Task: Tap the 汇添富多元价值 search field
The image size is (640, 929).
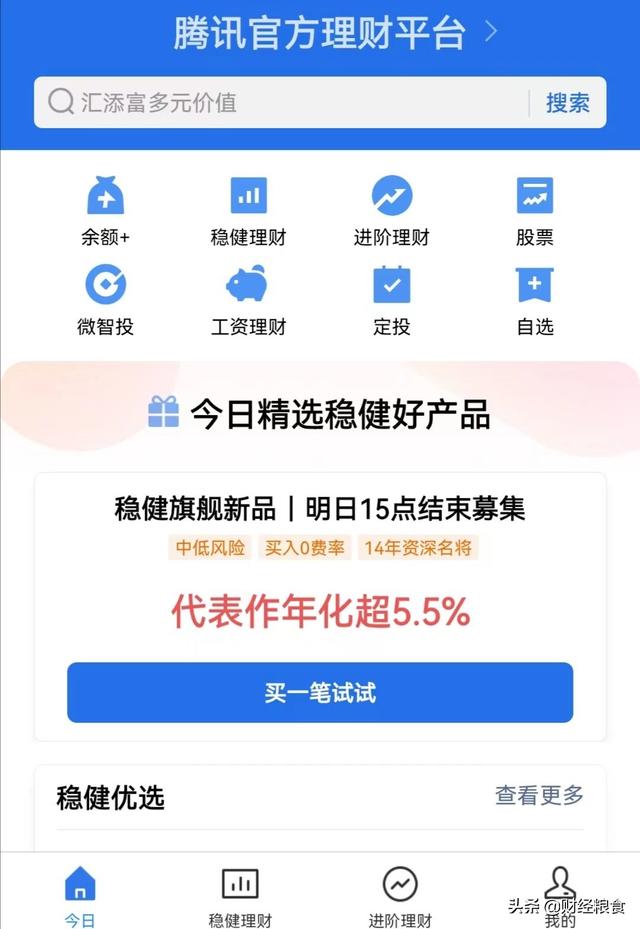Action: click(280, 102)
